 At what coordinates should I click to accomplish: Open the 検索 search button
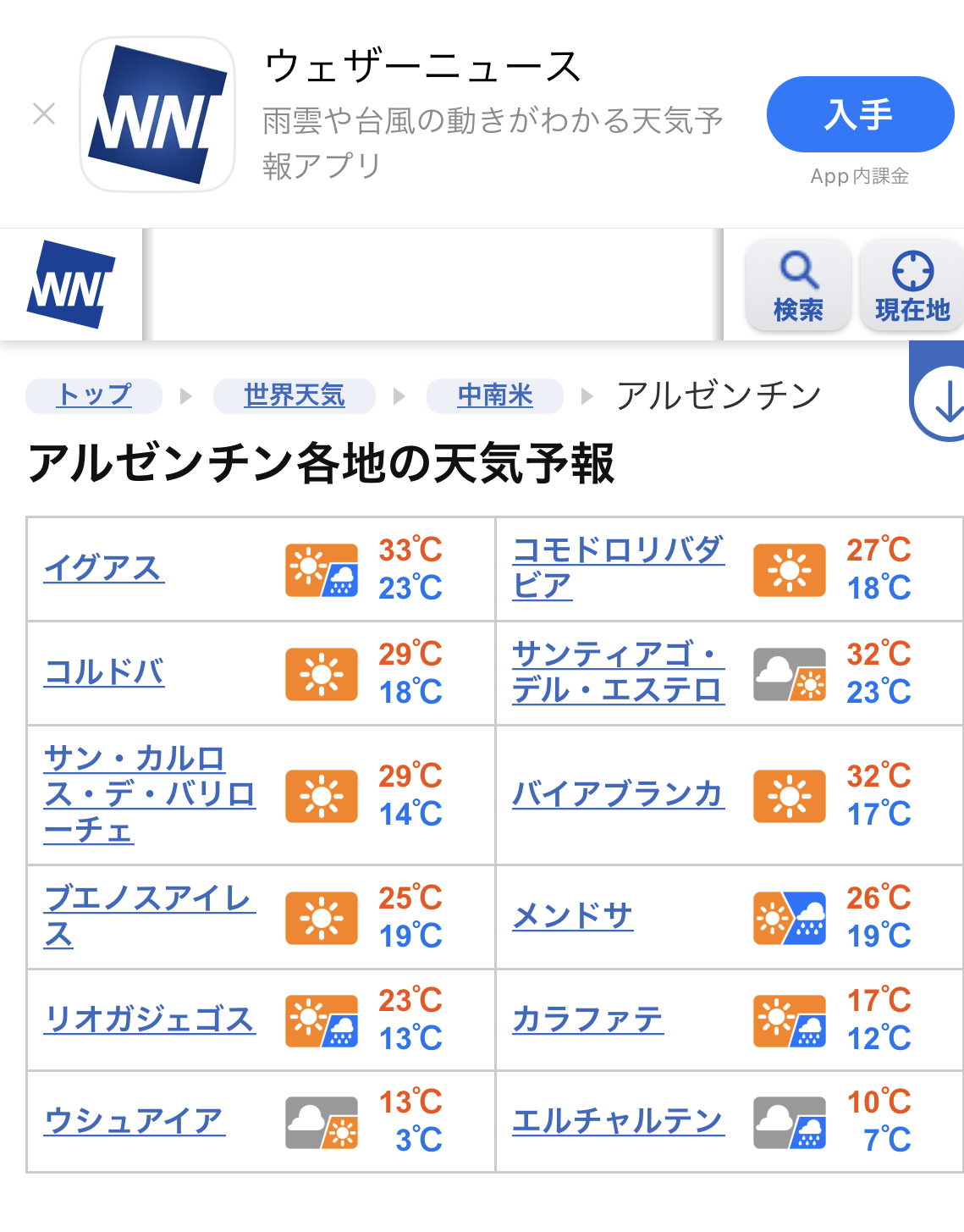(x=798, y=285)
